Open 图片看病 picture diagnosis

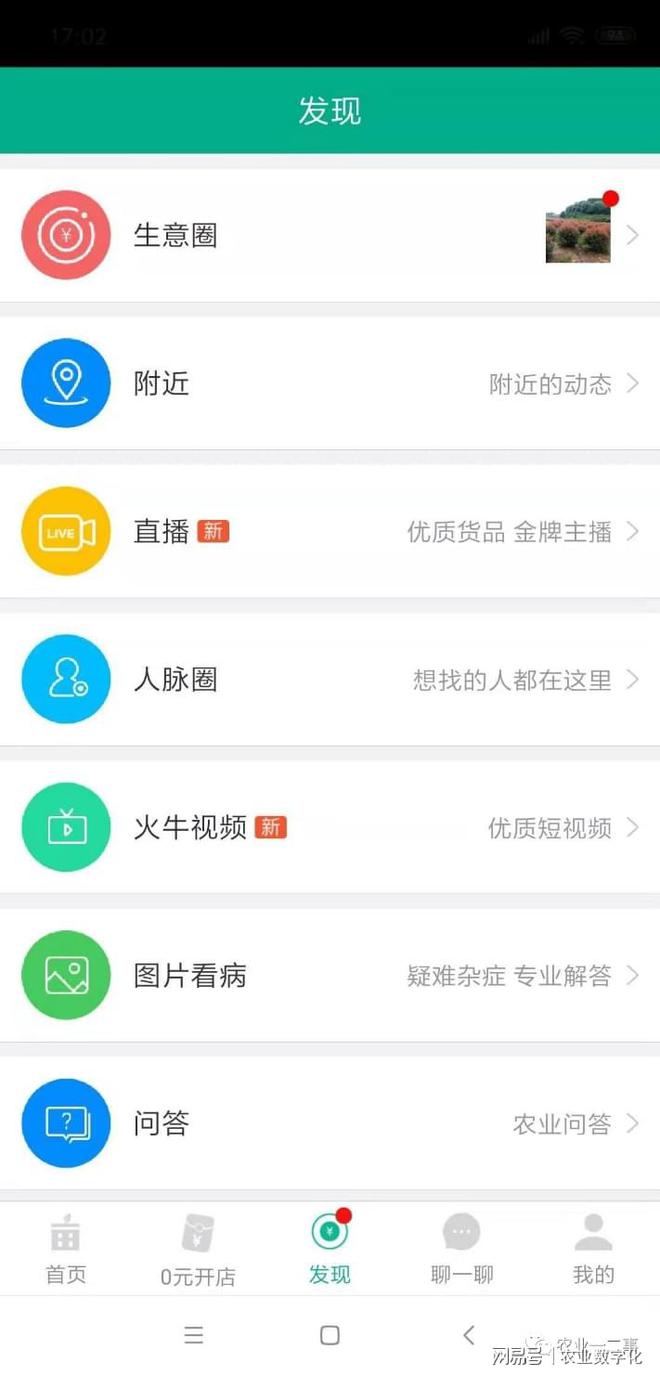coord(330,975)
